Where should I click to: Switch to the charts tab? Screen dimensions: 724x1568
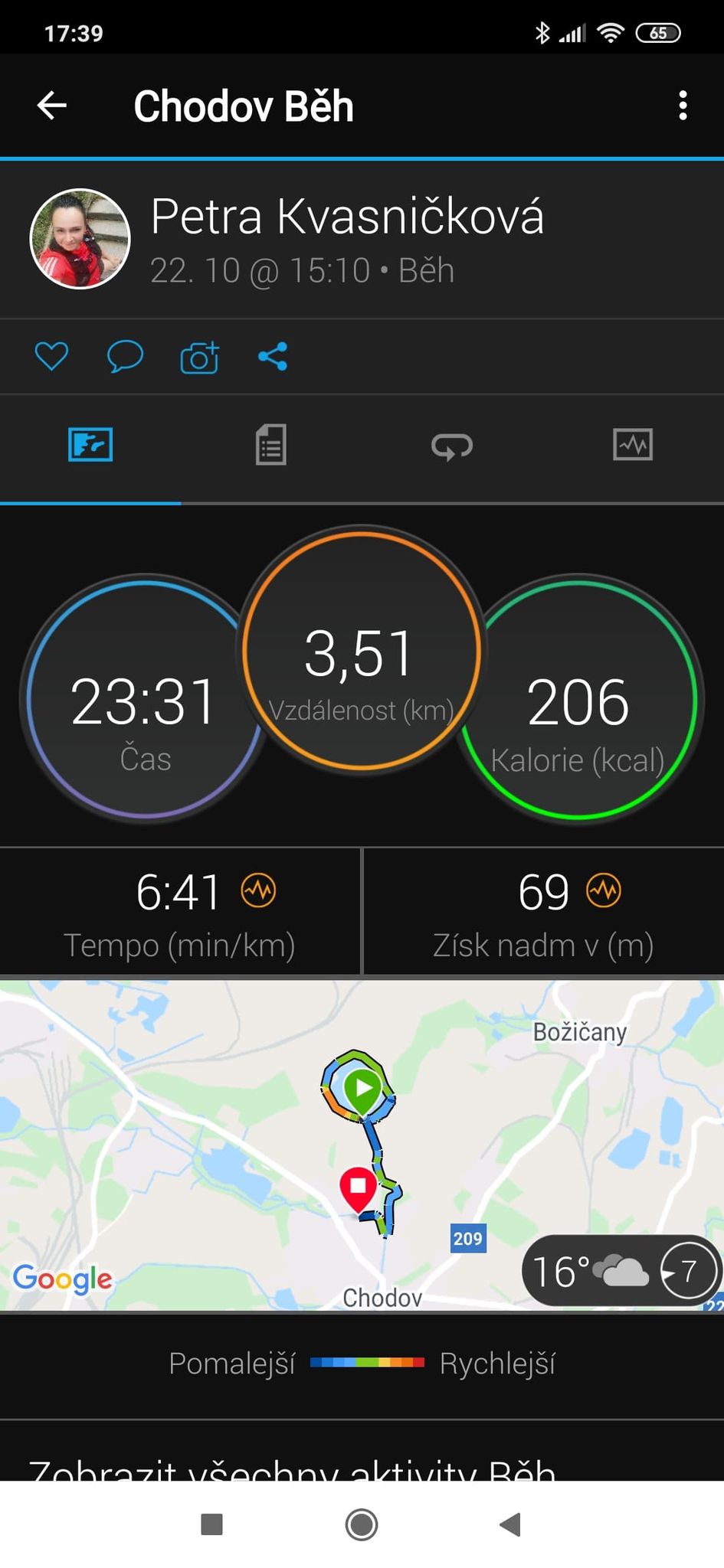[x=633, y=445]
